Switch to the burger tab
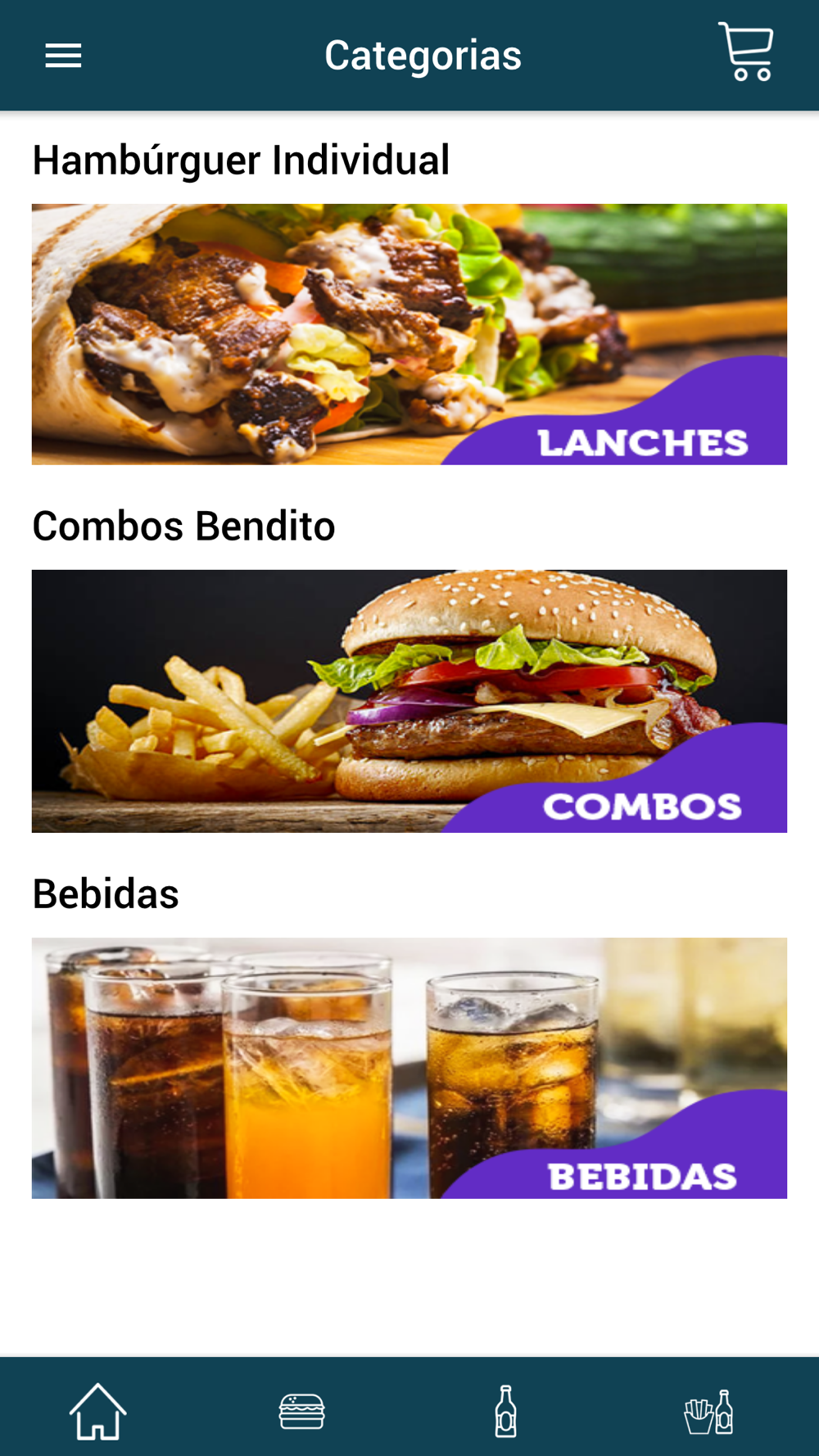The height and width of the screenshot is (1456, 819). click(x=302, y=1412)
